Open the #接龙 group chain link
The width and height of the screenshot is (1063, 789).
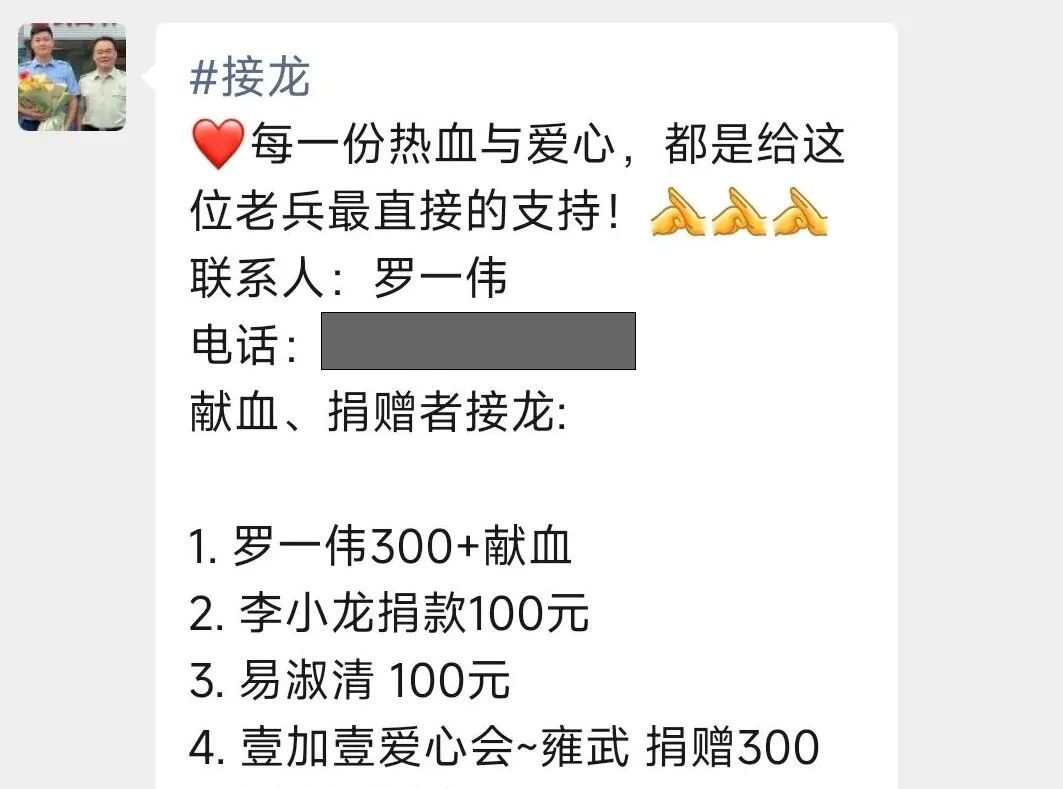[x=250, y=77]
